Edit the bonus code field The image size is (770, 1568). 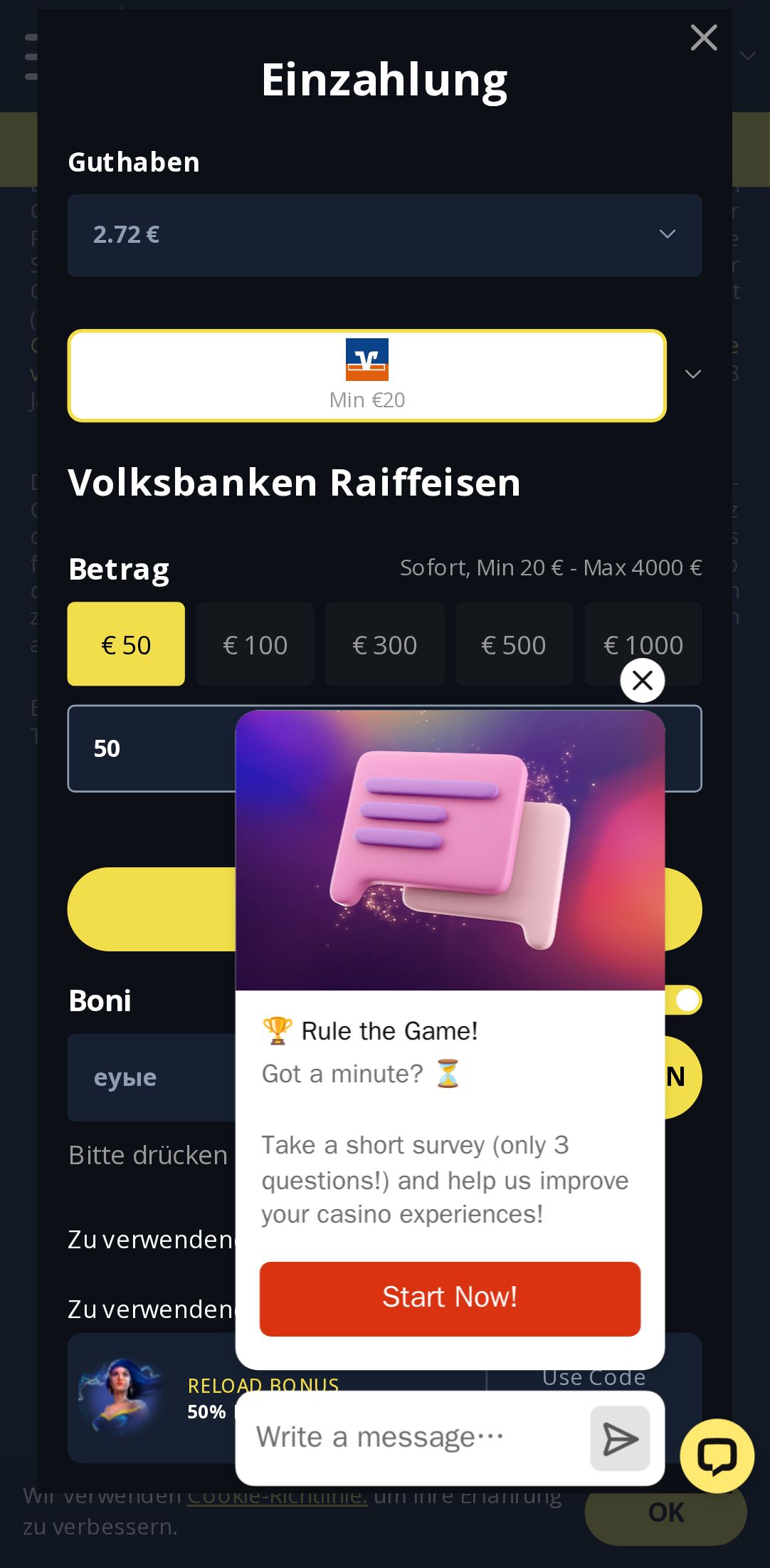point(151,1077)
